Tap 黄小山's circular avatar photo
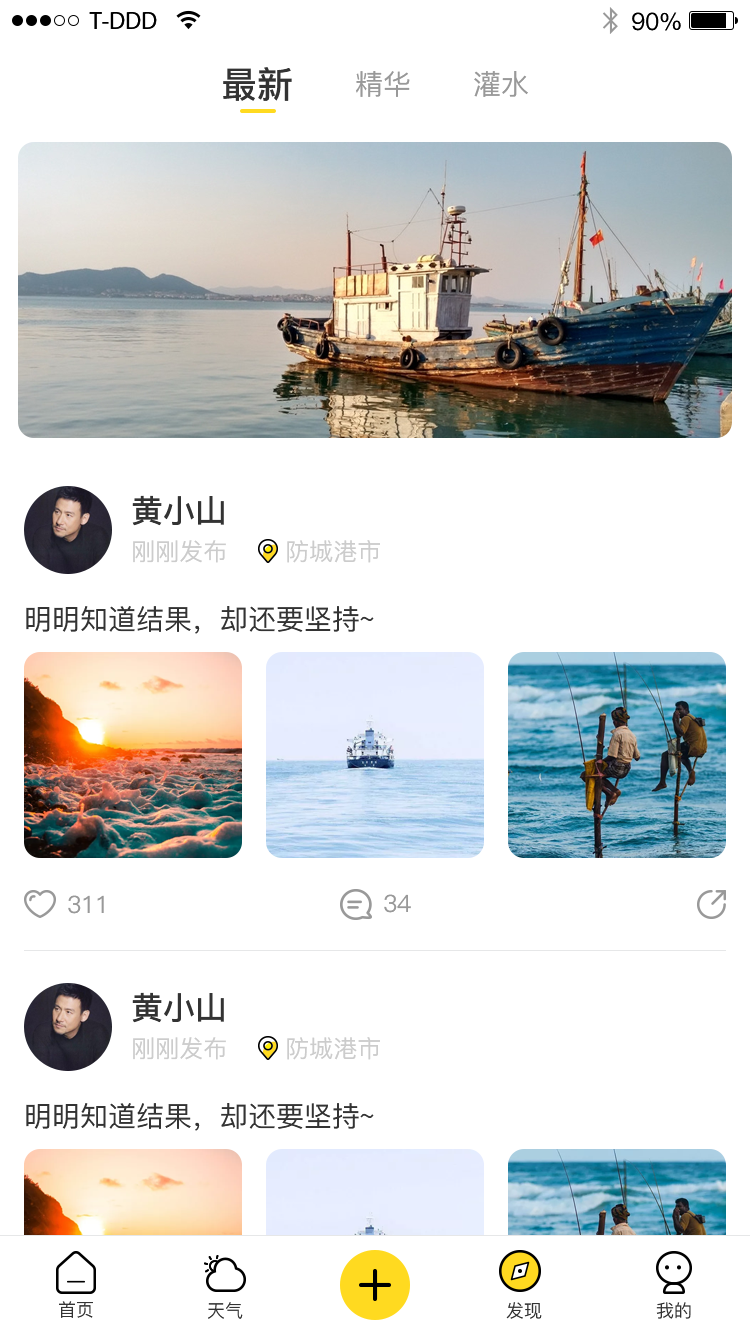The image size is (750, 1334). click(x=68, y=530)
